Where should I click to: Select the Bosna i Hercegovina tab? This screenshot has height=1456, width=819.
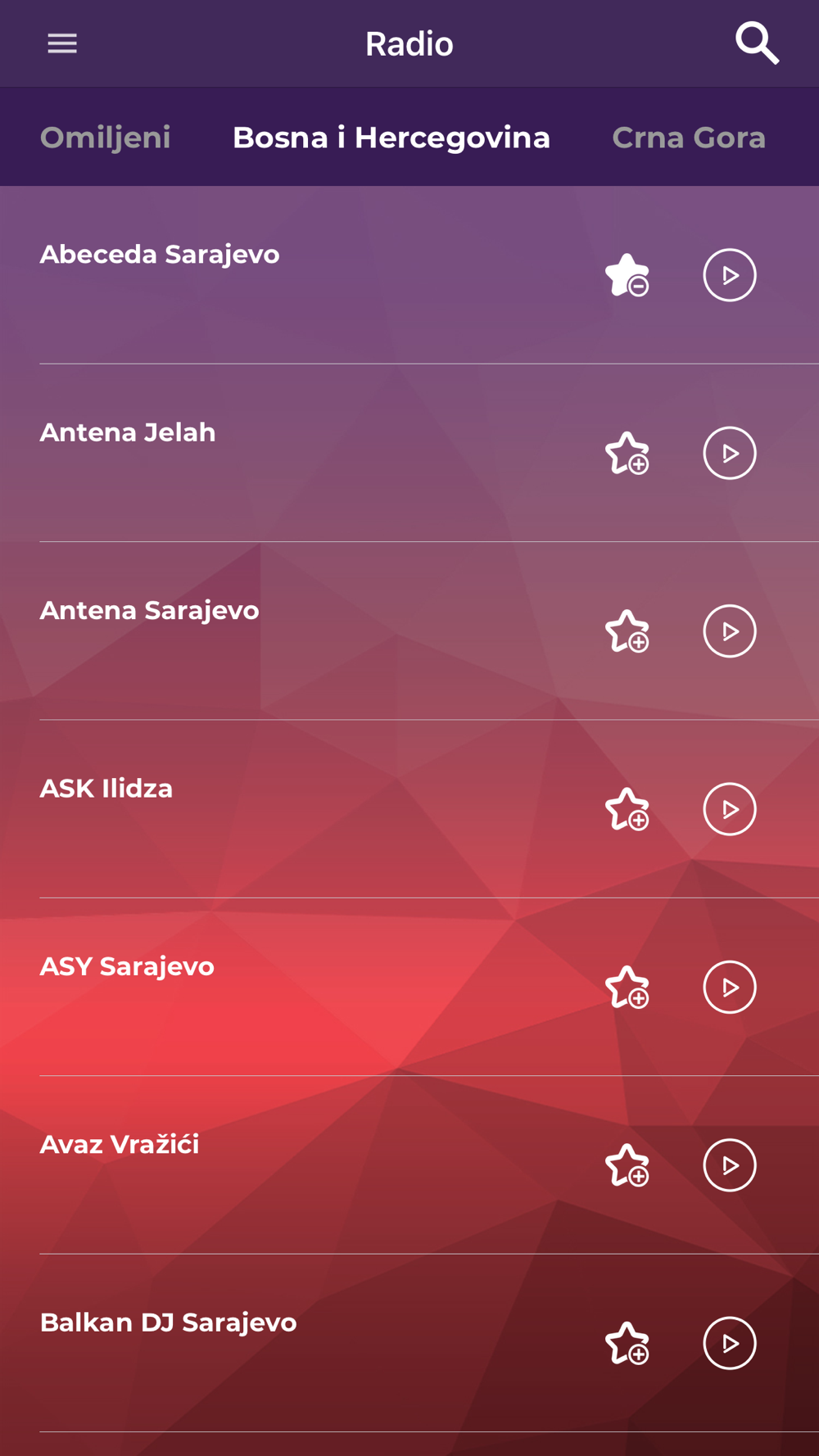click(x=391, y=138)
